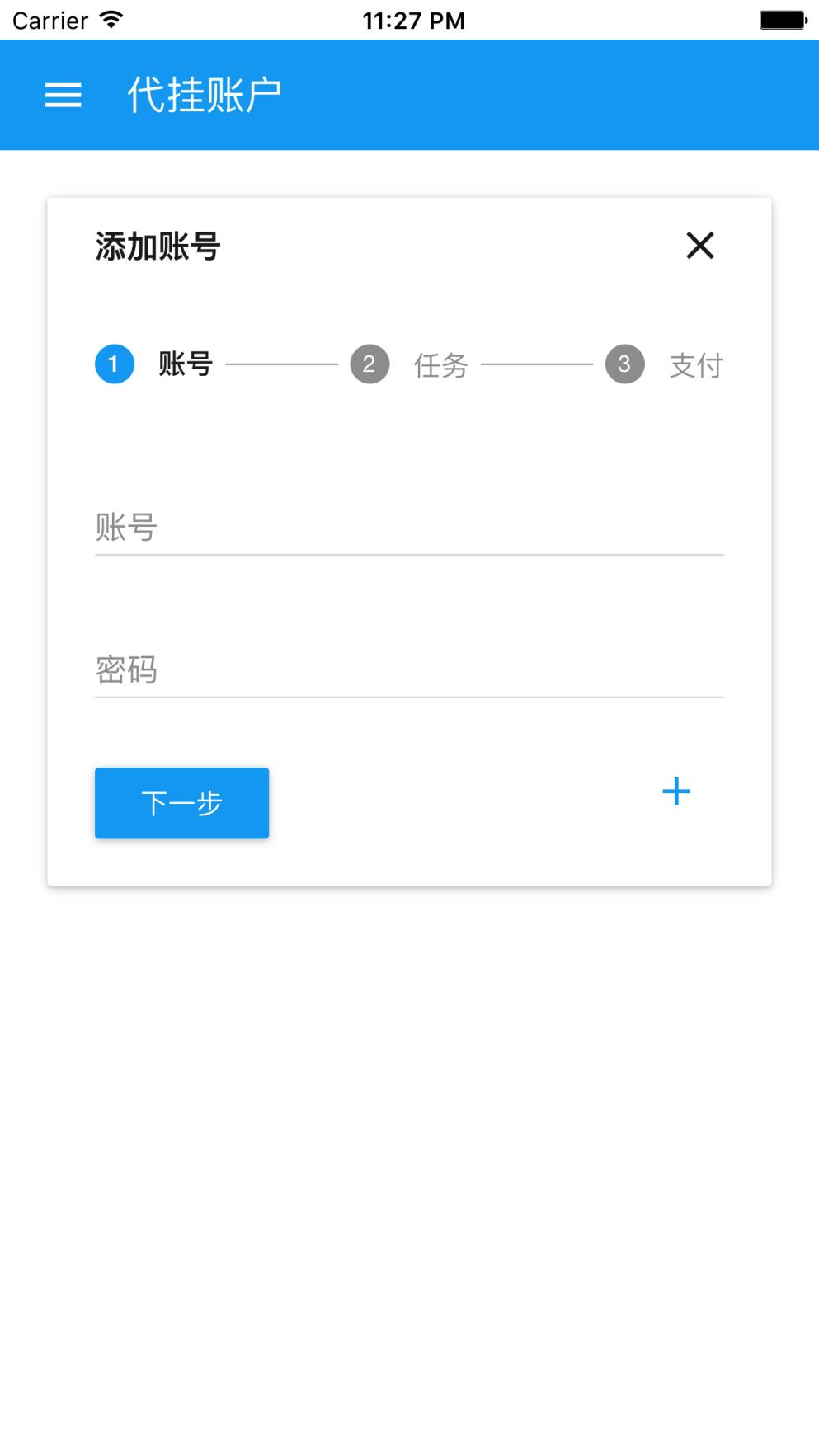
Task: Click the 下一步 button
Action: 181,802
